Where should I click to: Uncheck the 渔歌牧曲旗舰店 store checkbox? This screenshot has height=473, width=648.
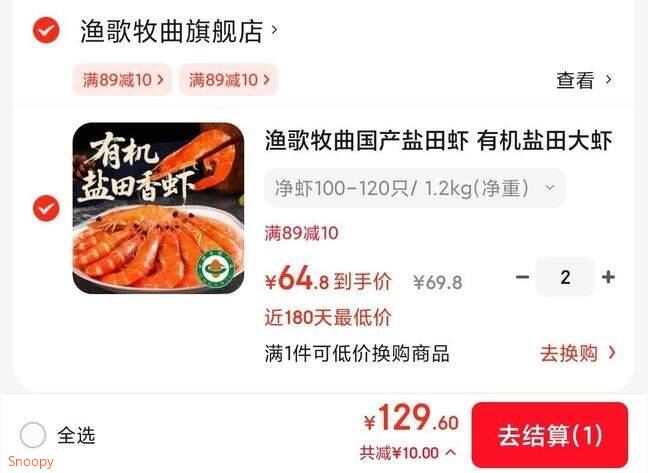coord(46,30)
